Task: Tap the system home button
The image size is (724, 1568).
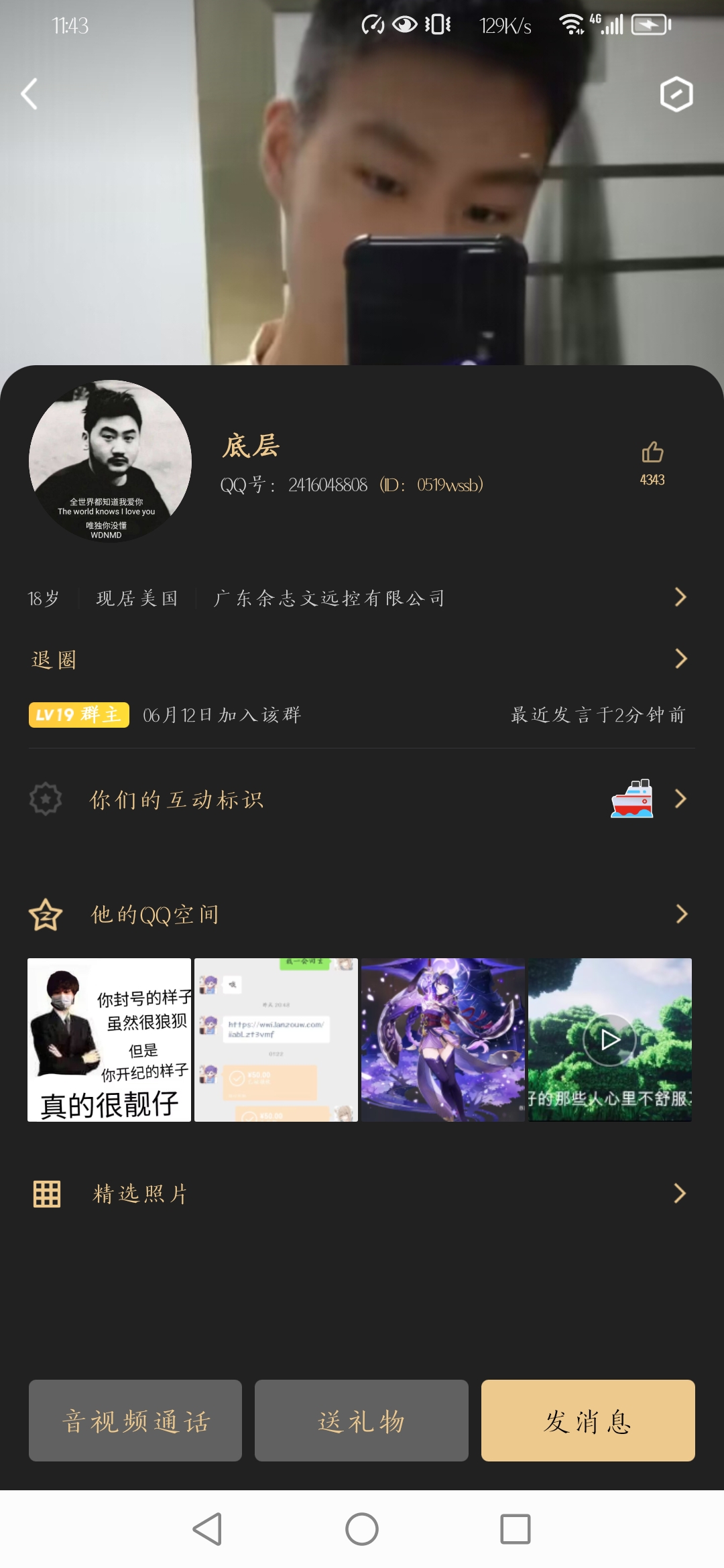Action: tap(362, 1529)
